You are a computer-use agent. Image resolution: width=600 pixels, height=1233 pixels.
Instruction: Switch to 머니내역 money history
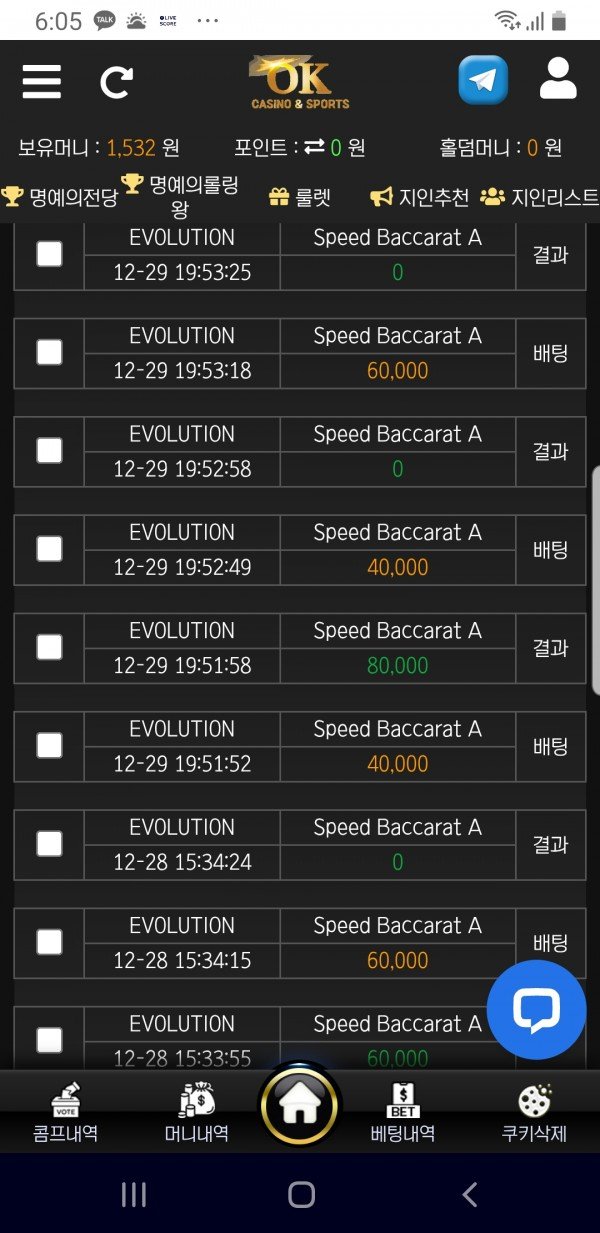197,1114
